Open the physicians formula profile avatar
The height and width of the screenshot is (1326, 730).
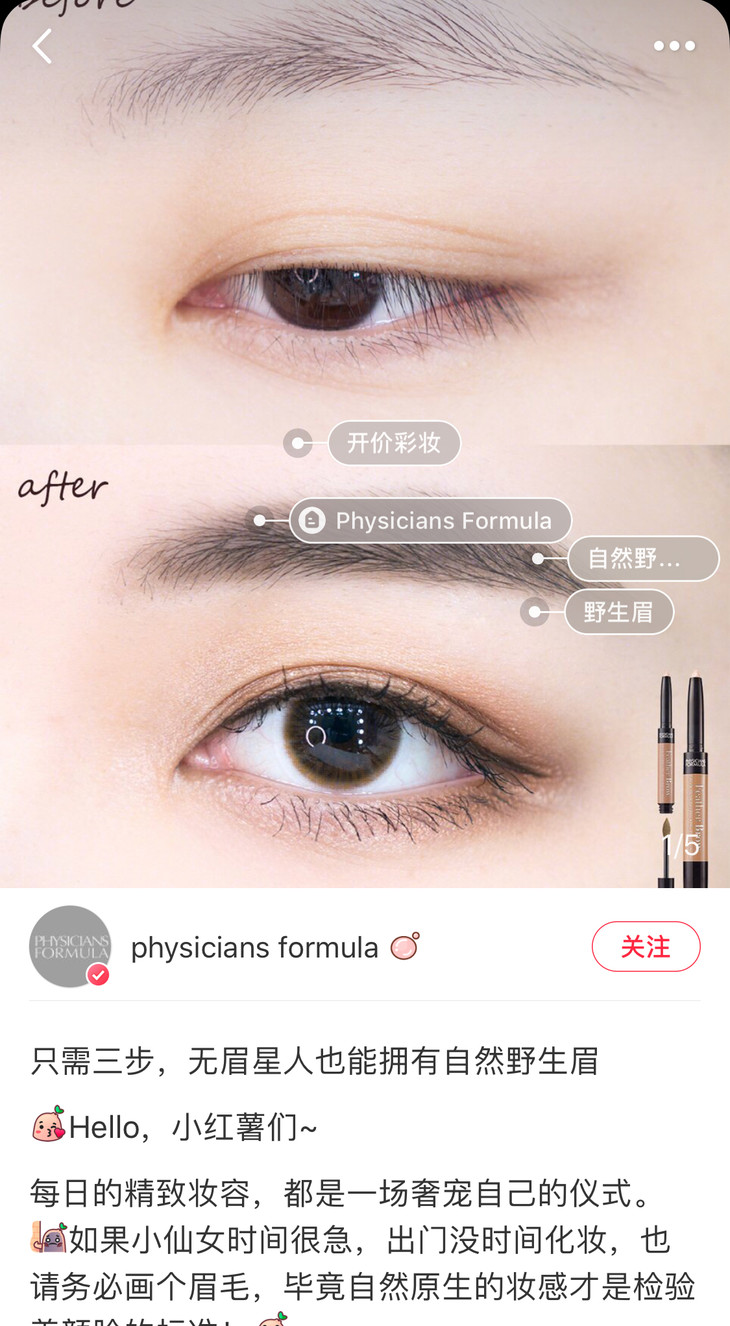click(x=70, y=946)
